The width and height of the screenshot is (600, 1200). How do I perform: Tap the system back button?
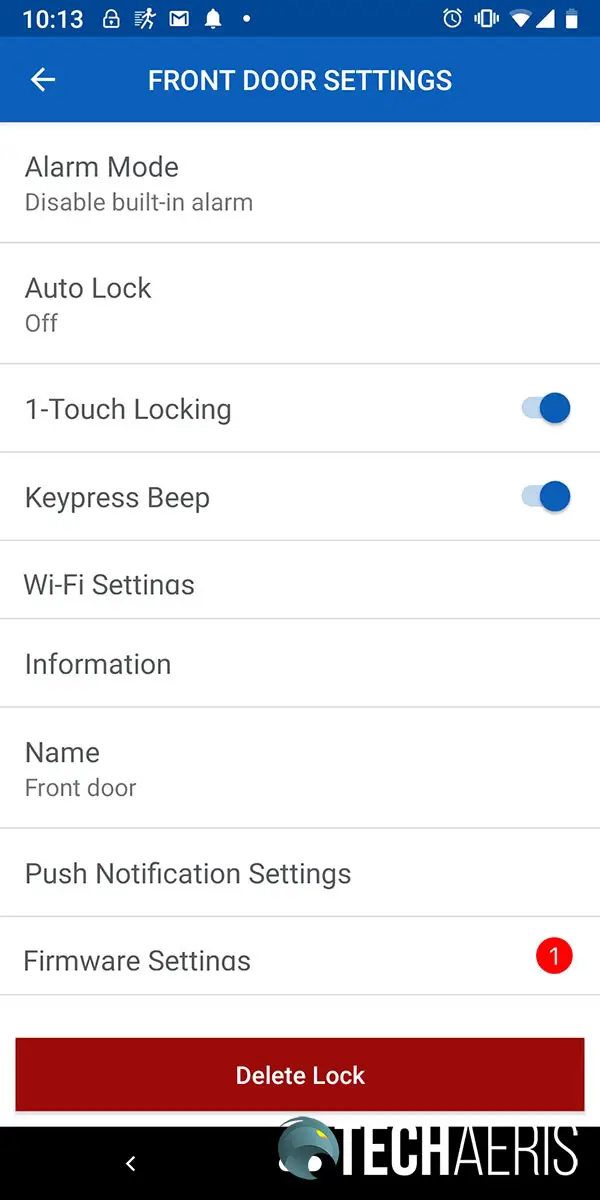[x=130, y=1163]
